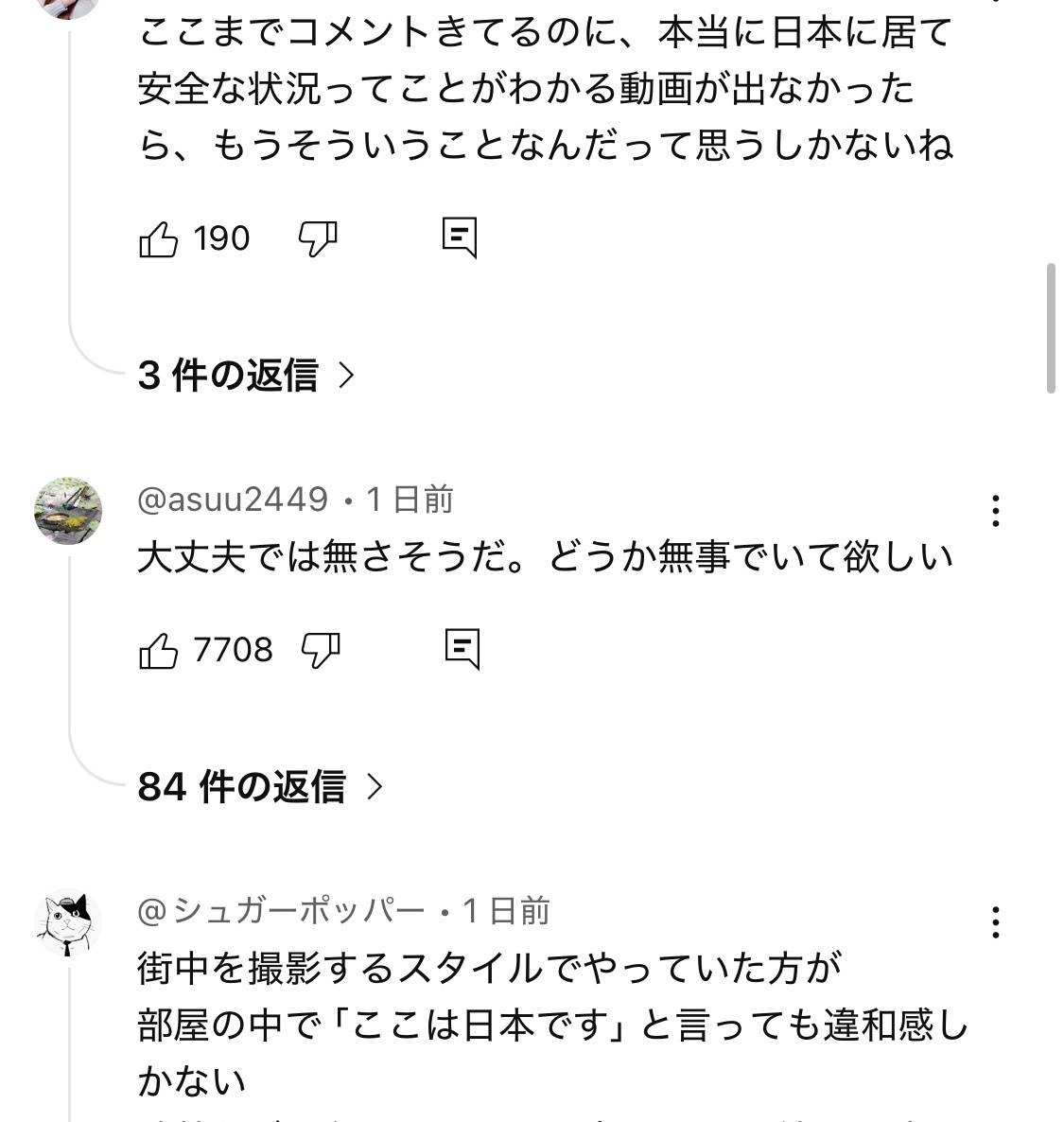This screenshot has height=1122, width=1064.
Task: Open @シュガーポッパー's profile picture
Action: pyautogui.click(x=68, y=923)
